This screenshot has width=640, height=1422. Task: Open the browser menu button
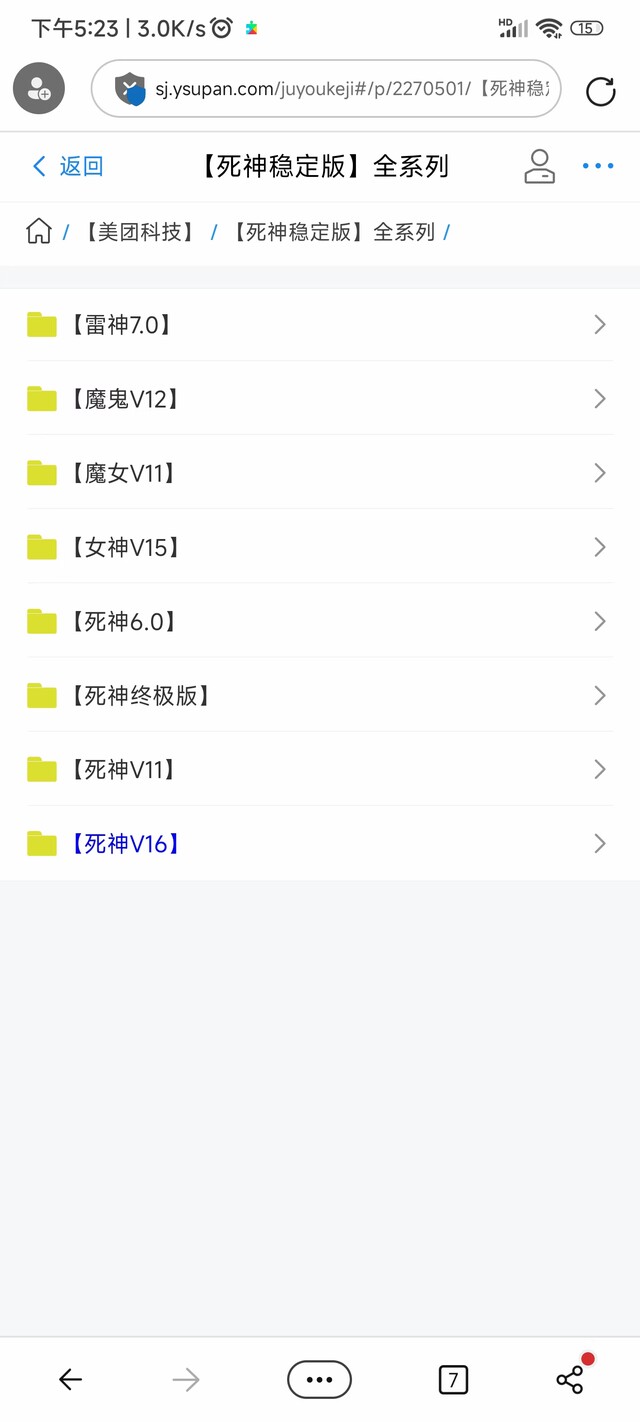pos(320,1380)
